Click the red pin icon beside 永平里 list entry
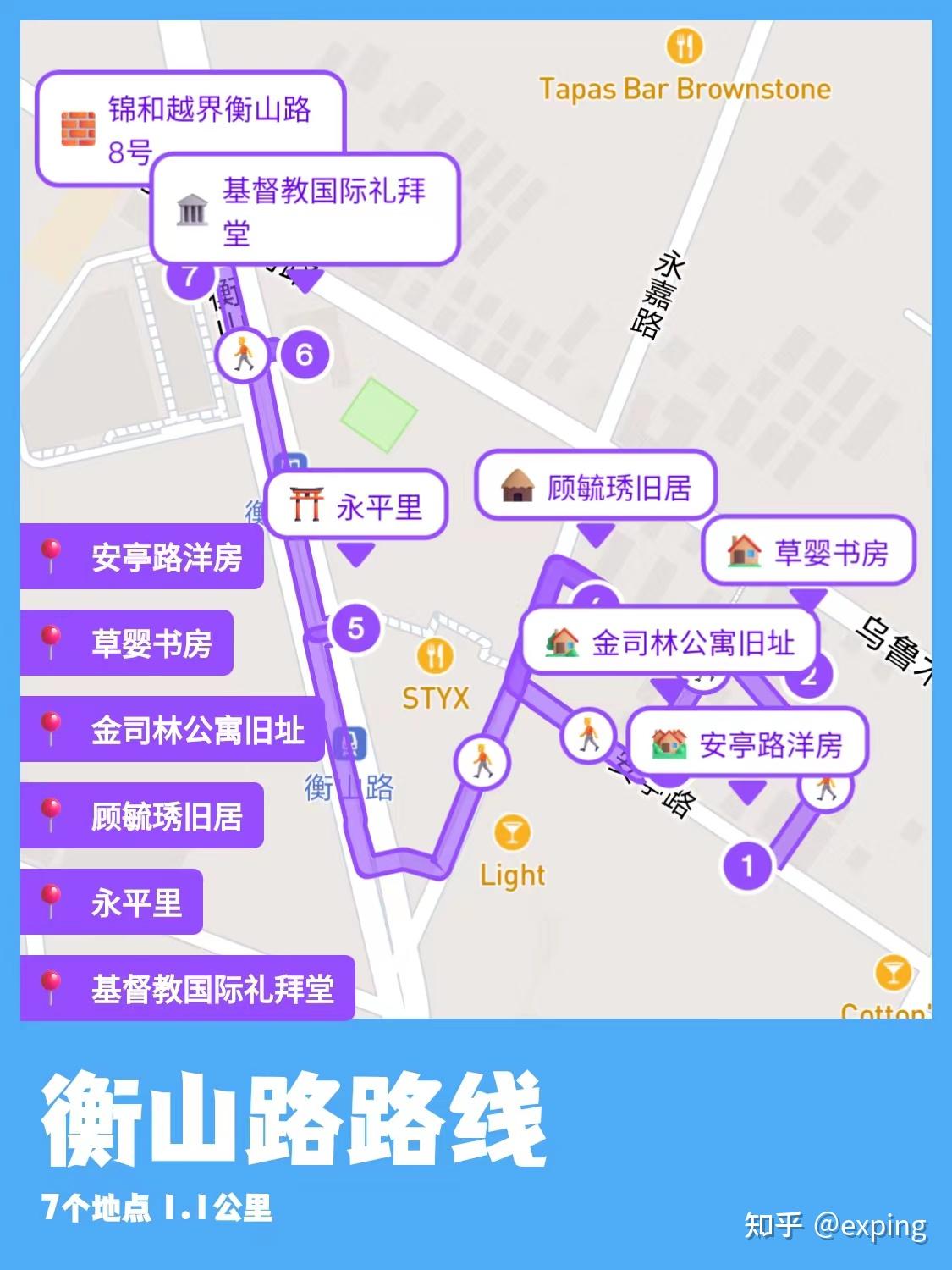This screenshot has height=1270, width=952. pos(51,902)
